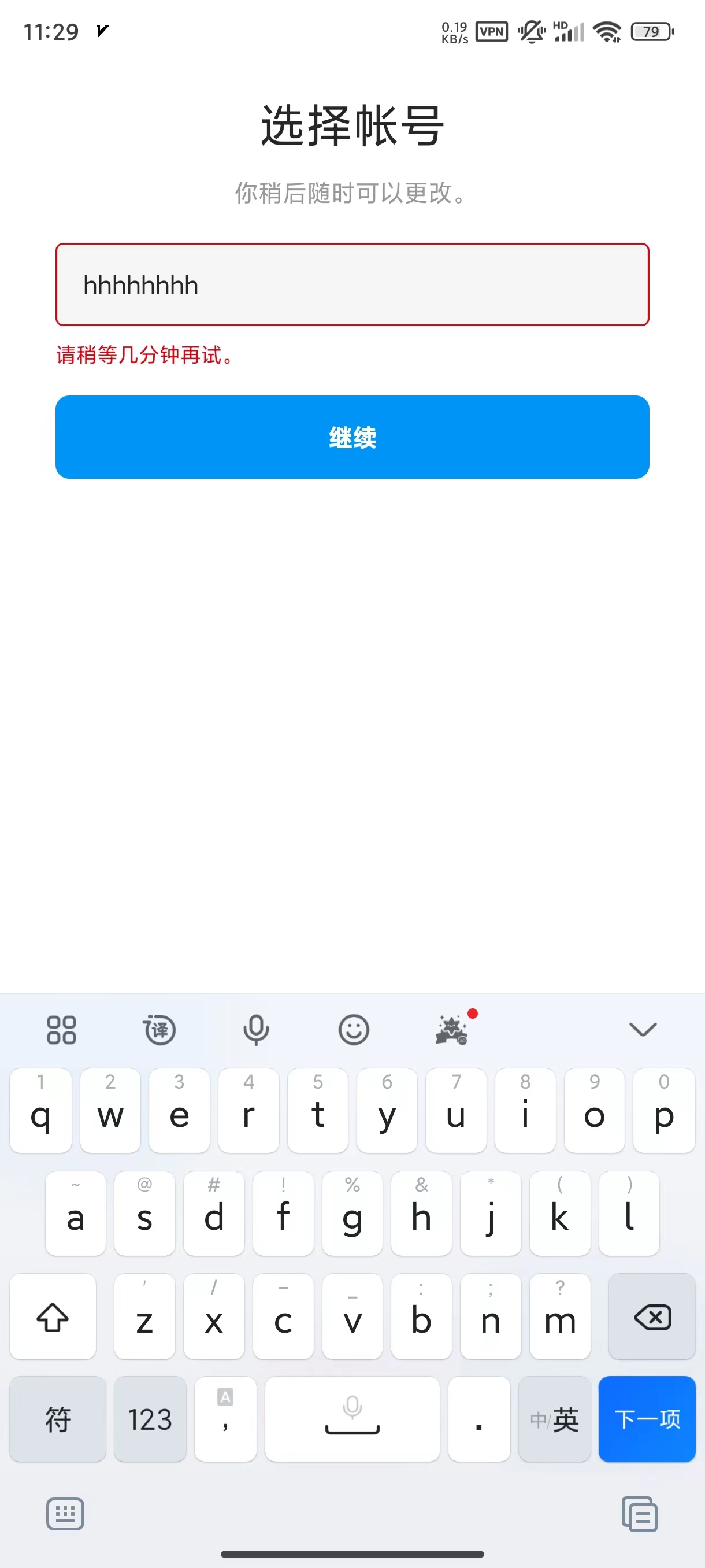
Task: Open the clipboard icon below the keyboard
Action: click(639, 1514)
